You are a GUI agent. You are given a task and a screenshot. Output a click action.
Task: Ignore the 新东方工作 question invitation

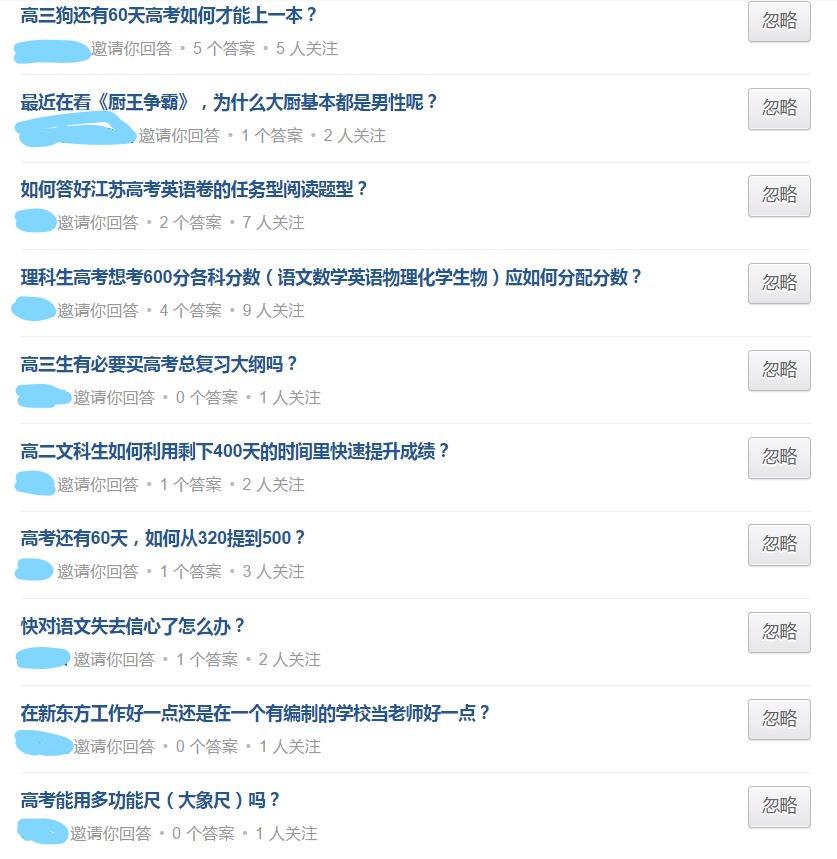pos(779,719)
